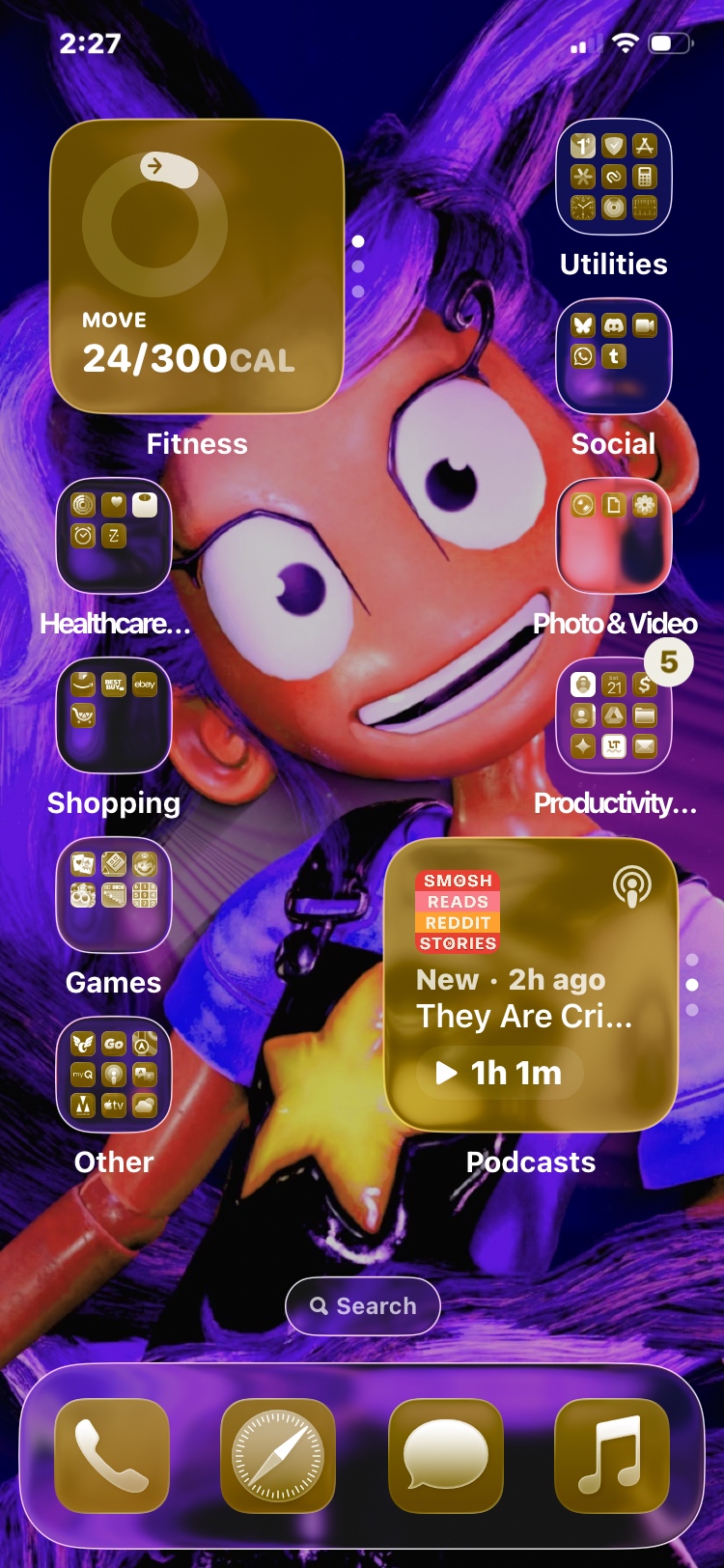The width and height of the screenshot is (724, 1568).
Task: Open the Photo & Video folder
Action: (614, 537)
